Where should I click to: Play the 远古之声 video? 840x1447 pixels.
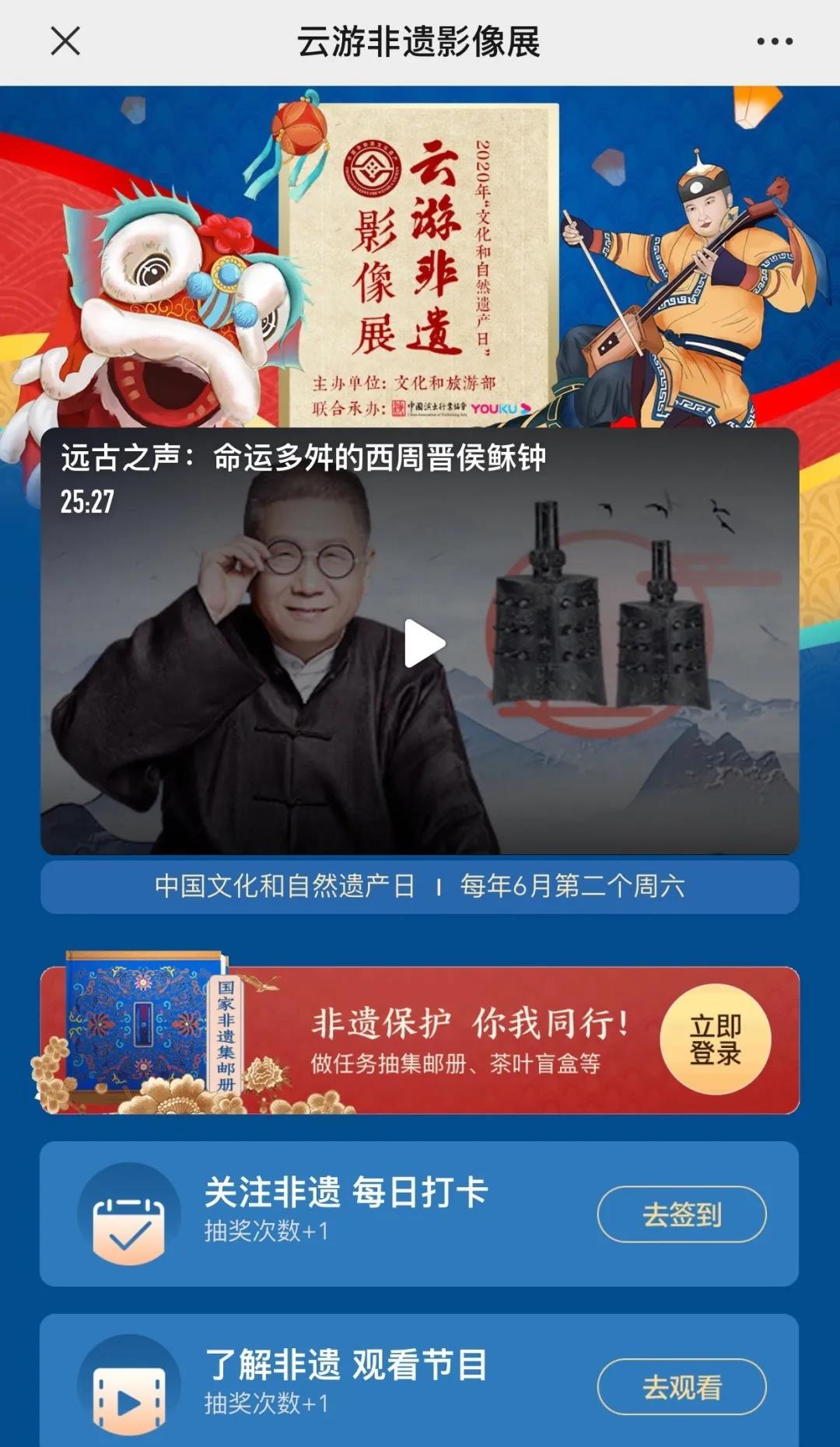point(424,643)
